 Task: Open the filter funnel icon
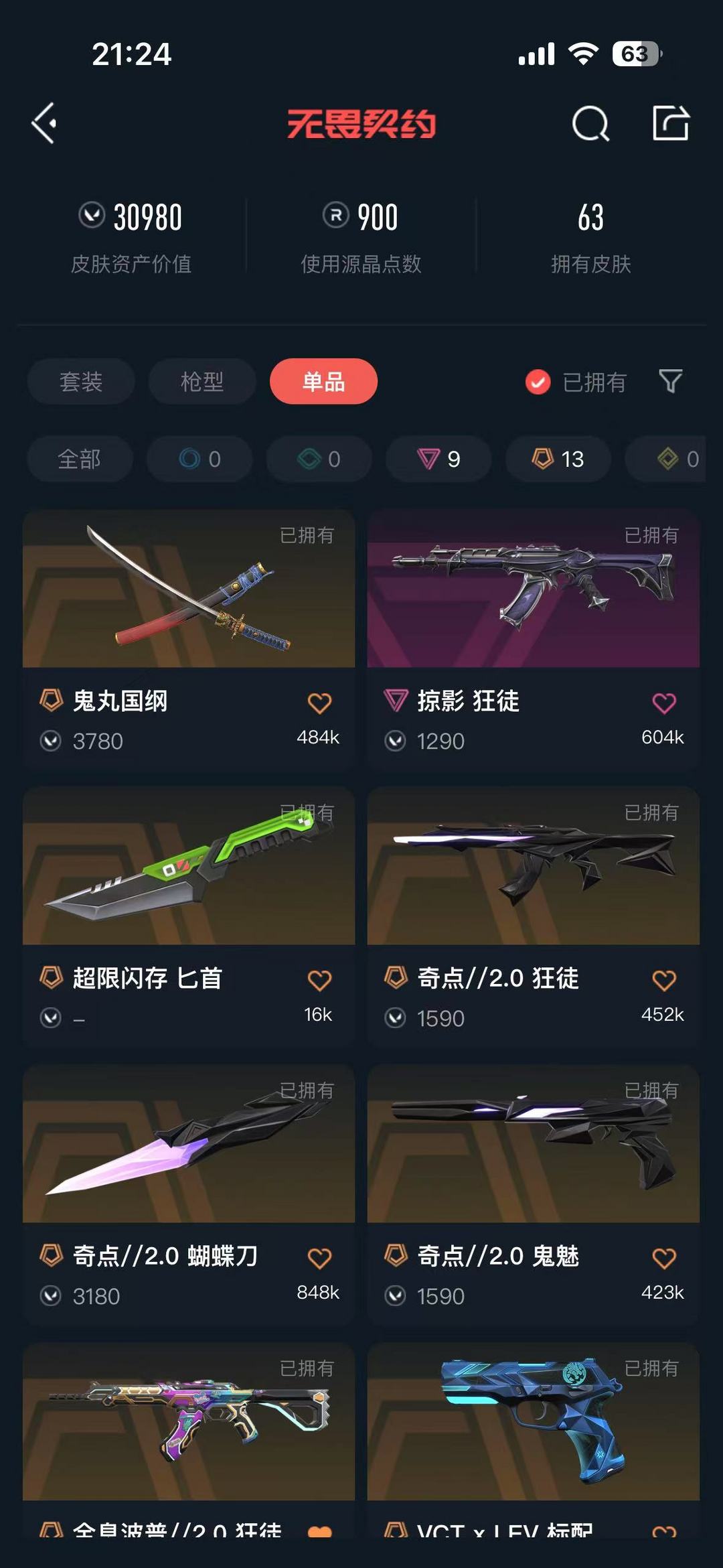[671, 382]
